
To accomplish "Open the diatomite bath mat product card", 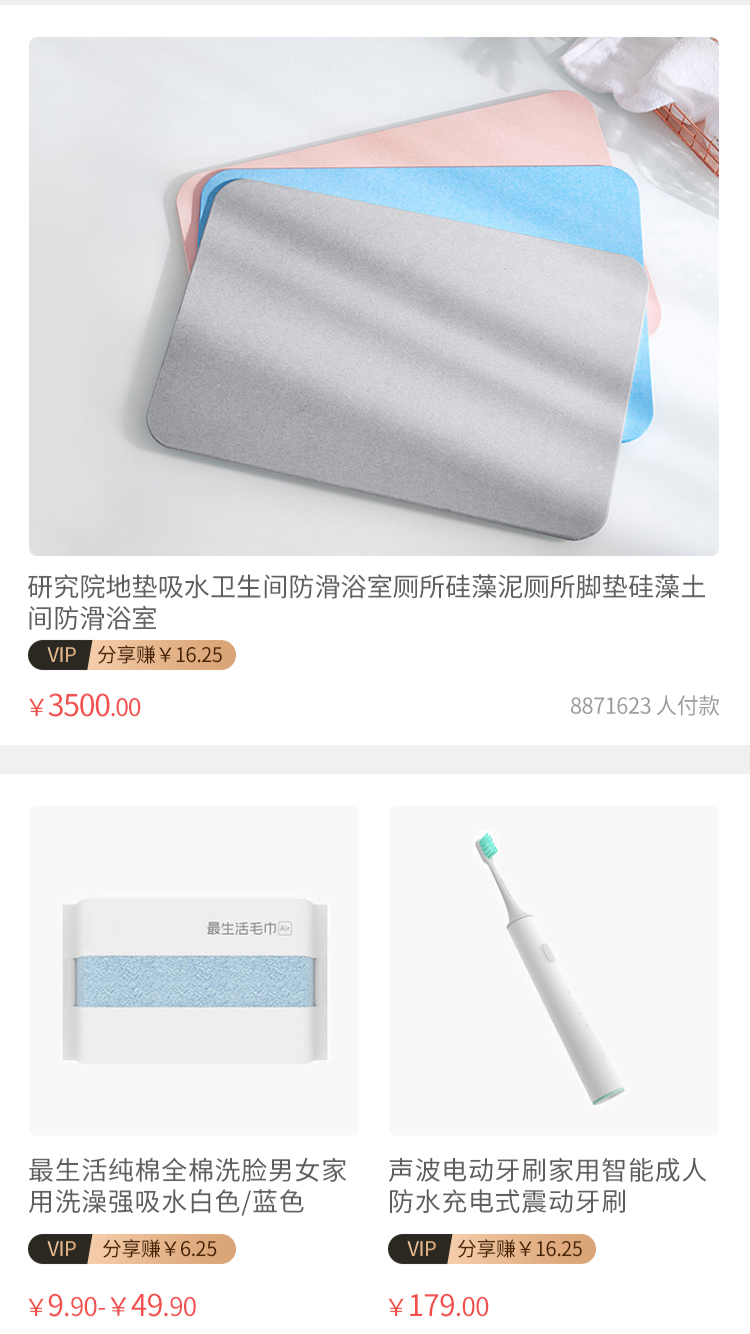I will (x=373, y=296).
